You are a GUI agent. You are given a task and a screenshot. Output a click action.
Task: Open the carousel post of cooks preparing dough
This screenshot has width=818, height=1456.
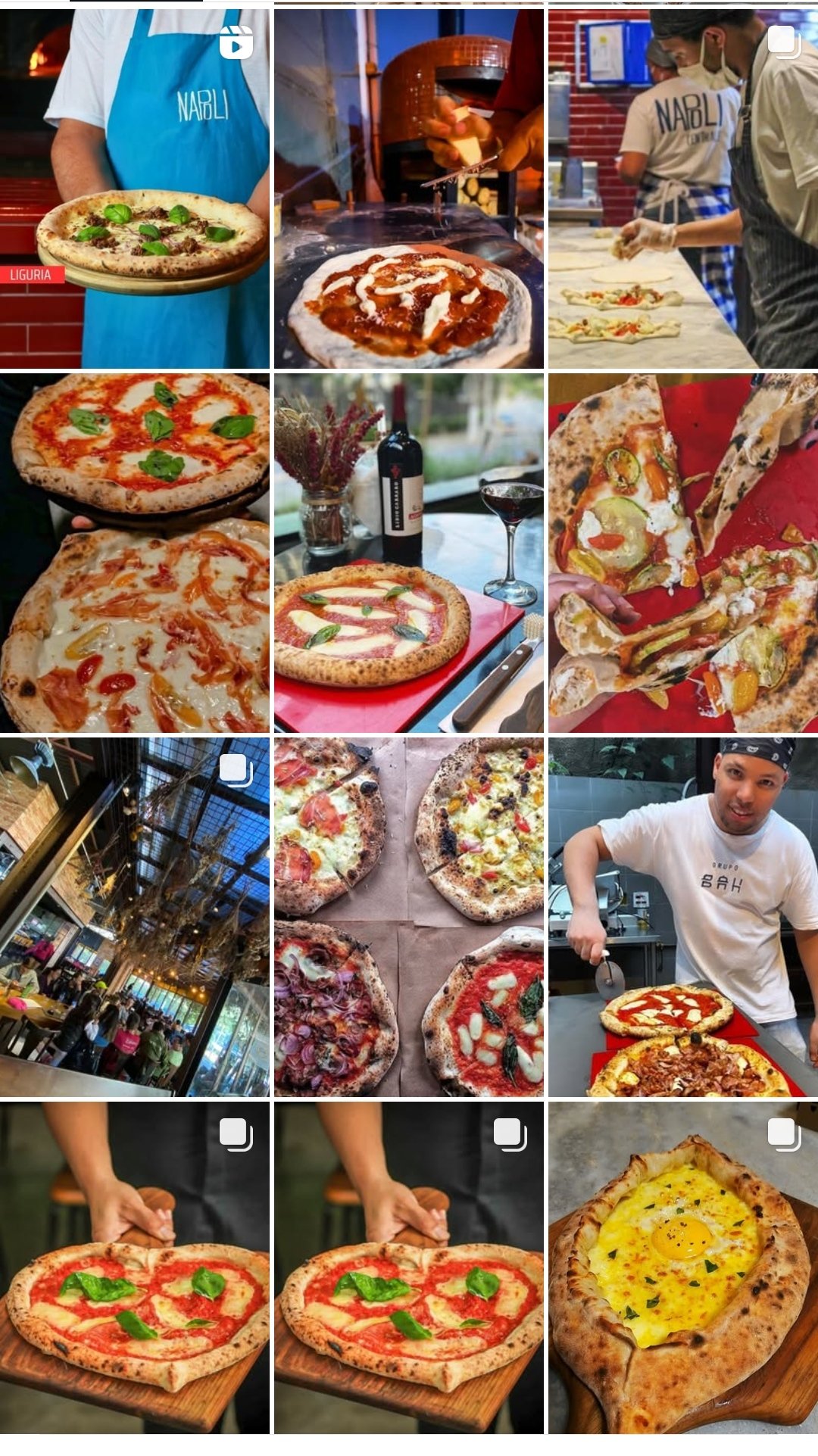(x=682, y=188)
